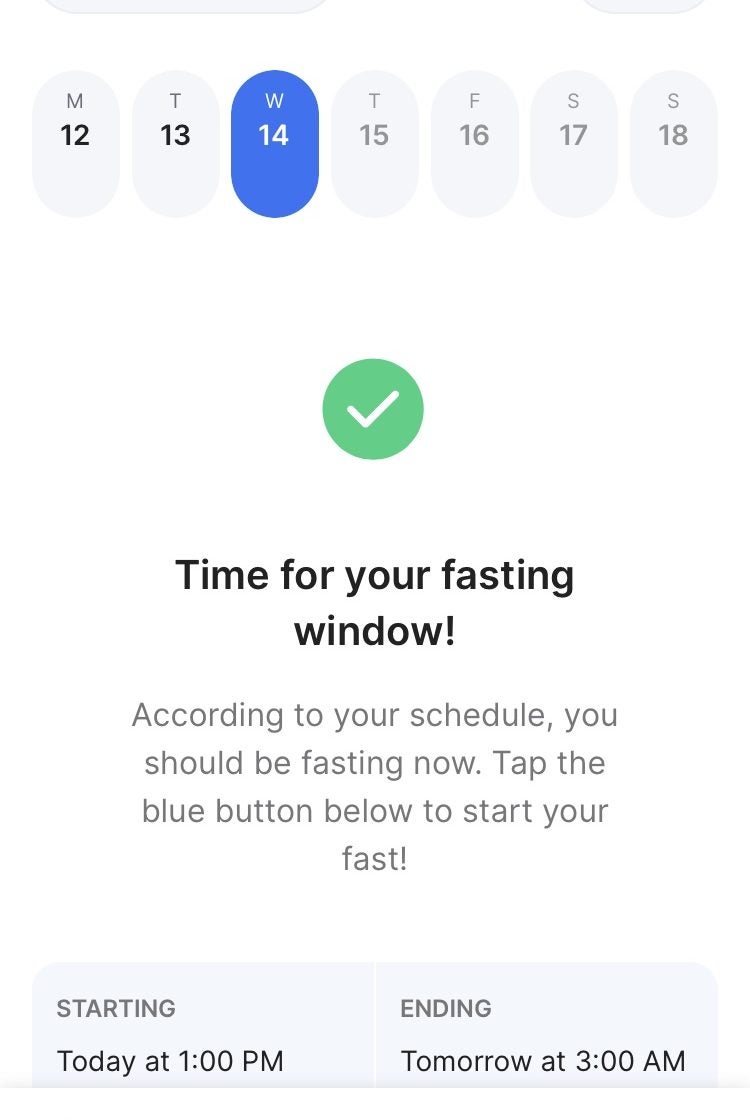
Task: Select Friday the 16th
Action: [x=474, y=144]
